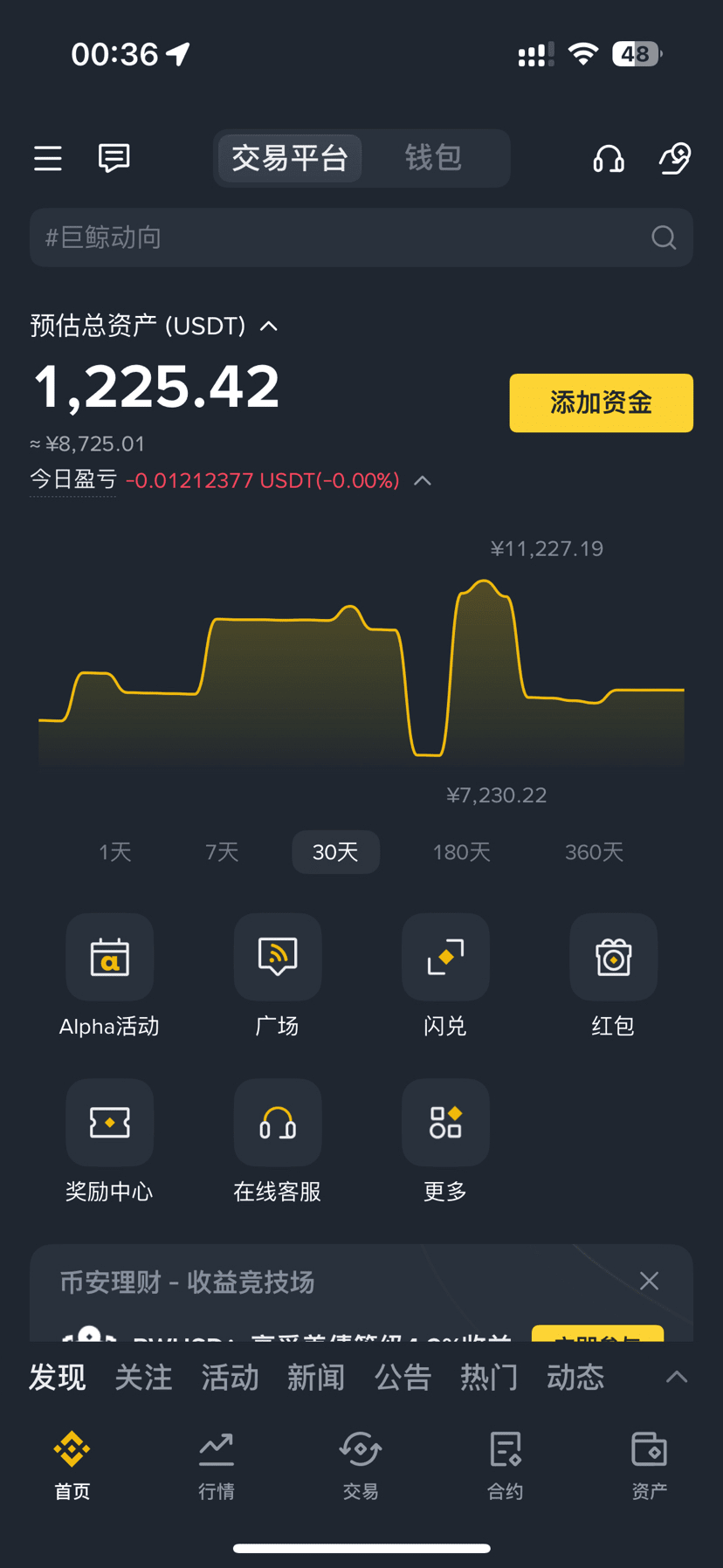This screenshot has width=723, height=1568.
Task: Switch to the 新闻 feed tab
Action: point(316,1377)
